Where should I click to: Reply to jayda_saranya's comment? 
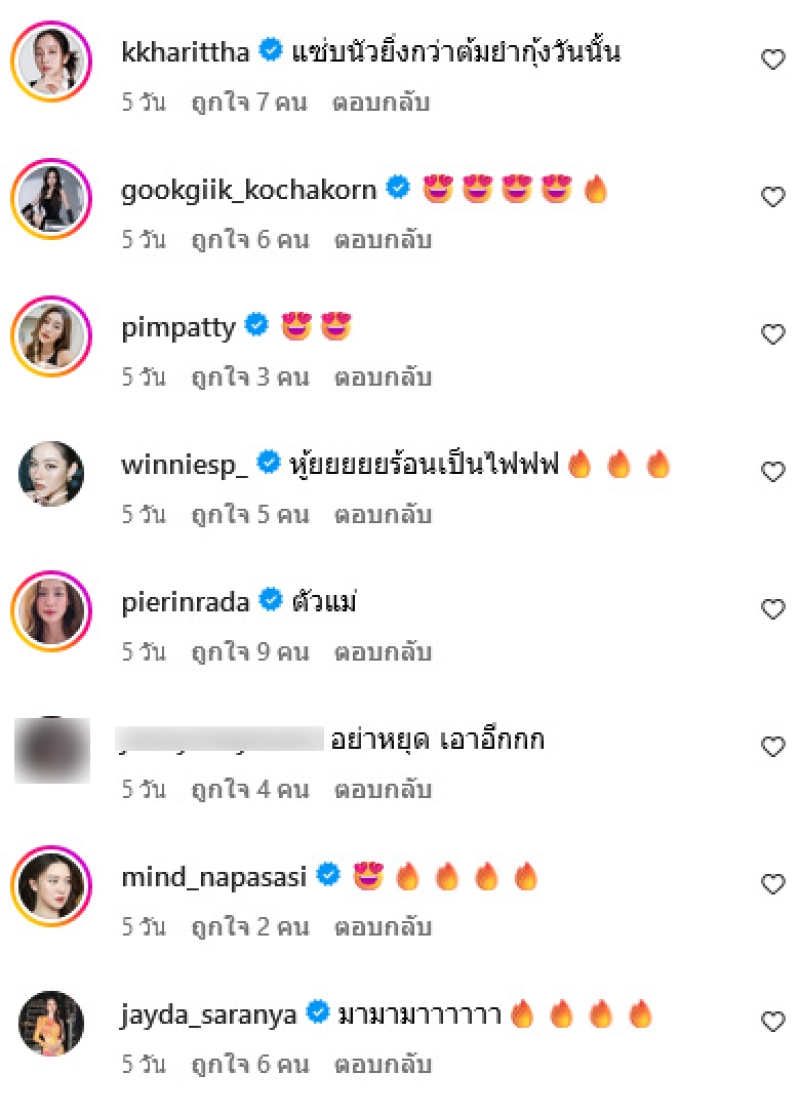(382, 1065)
